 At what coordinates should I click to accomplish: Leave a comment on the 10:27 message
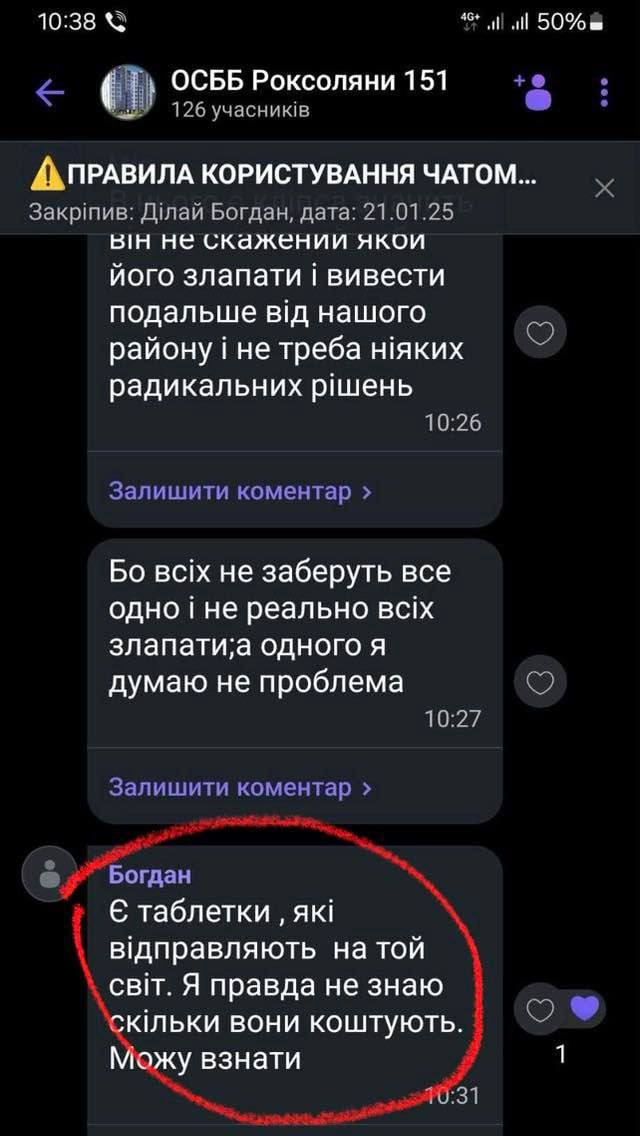(240, 787)
